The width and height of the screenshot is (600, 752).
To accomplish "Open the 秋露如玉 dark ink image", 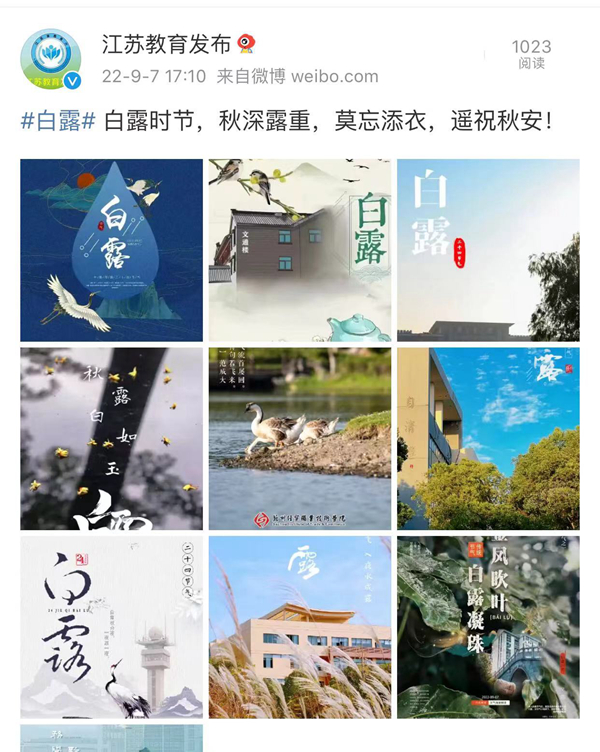I will coord(111,438).
